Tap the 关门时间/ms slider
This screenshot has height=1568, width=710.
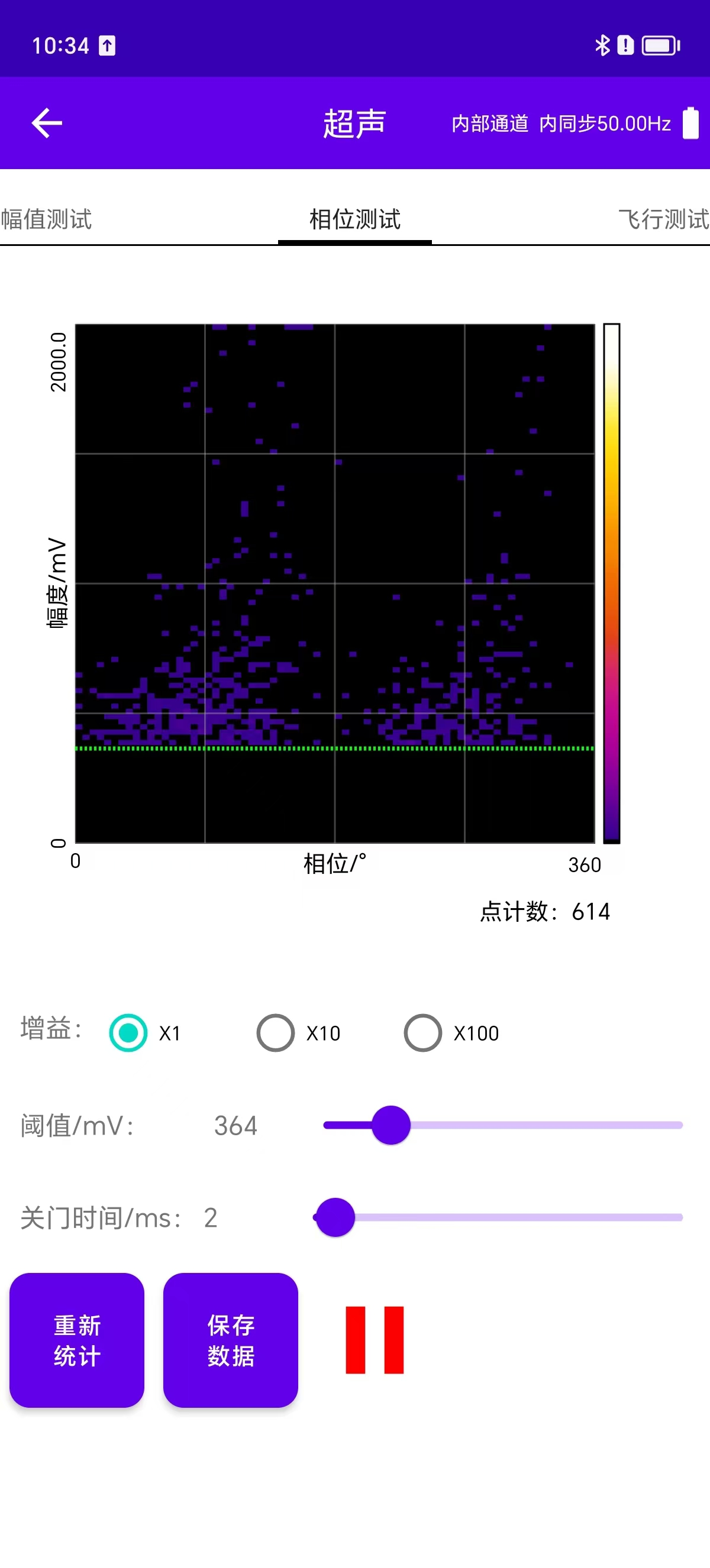(x=335, y=1217)
